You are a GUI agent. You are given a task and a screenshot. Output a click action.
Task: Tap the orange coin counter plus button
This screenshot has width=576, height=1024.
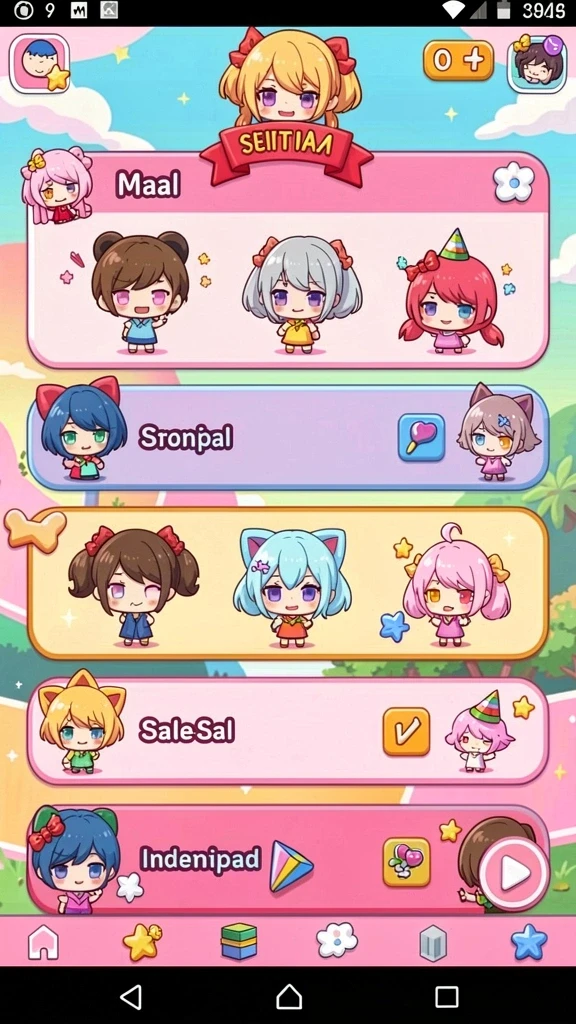(458, 61)
